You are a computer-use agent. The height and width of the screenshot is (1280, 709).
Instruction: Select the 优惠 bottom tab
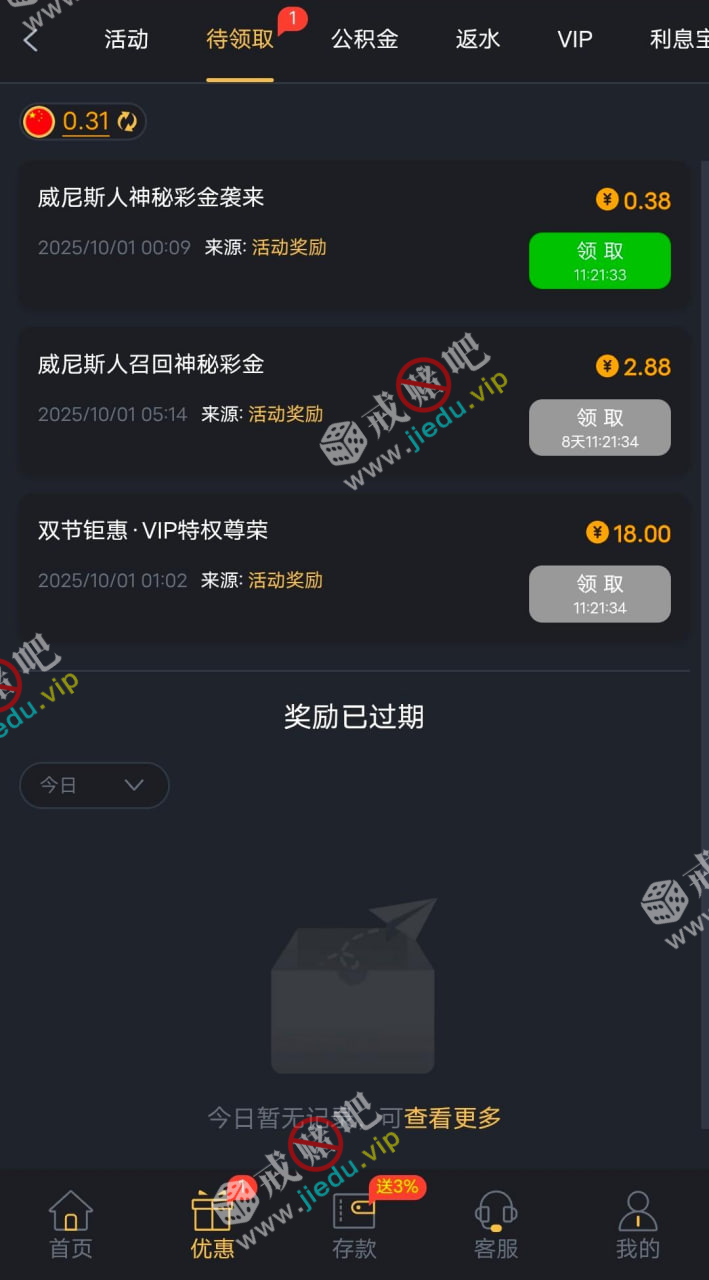tap(212, 1224)
